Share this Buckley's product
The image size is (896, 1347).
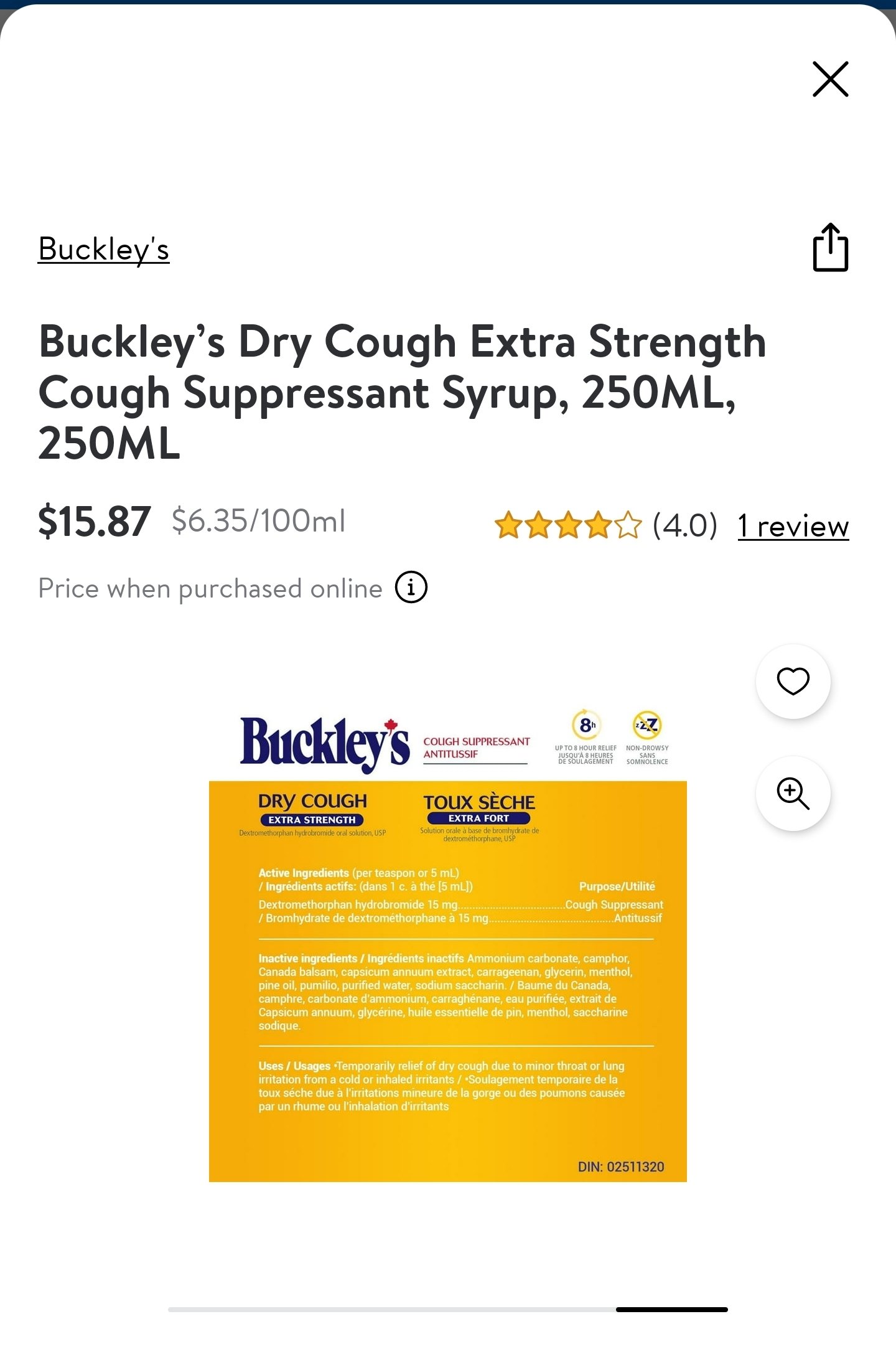[830, 248]
